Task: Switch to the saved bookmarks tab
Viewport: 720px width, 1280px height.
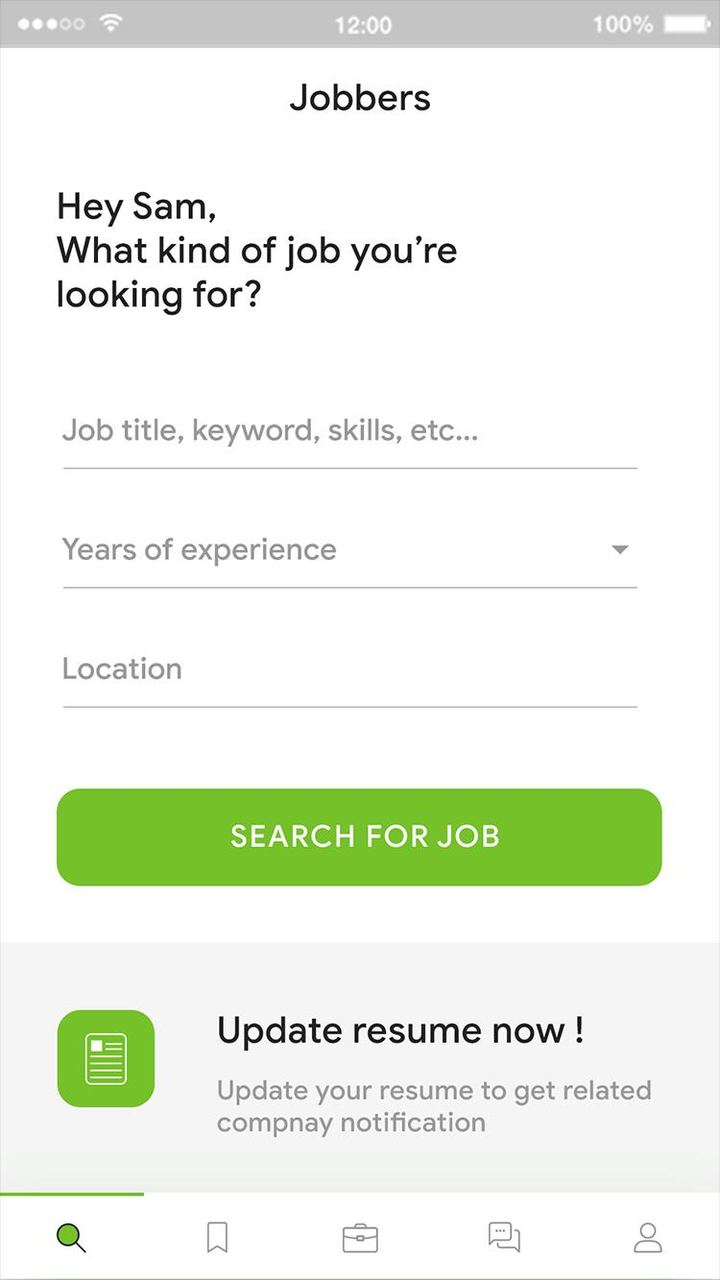Action: pyautogui.click(x=217, y=1238)
